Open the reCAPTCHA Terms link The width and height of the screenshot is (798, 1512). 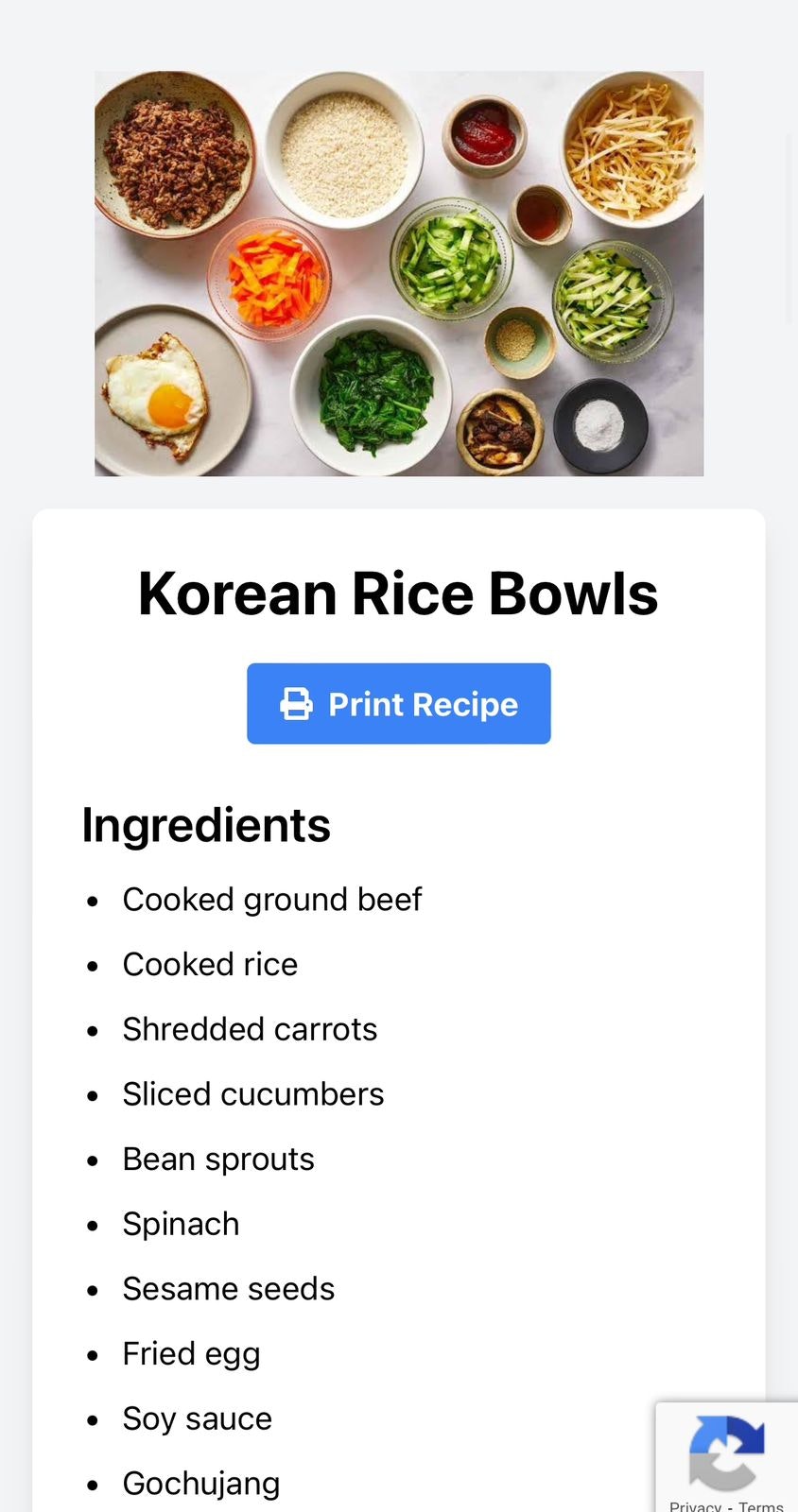pyautogui.click(x=761, y=1504)
